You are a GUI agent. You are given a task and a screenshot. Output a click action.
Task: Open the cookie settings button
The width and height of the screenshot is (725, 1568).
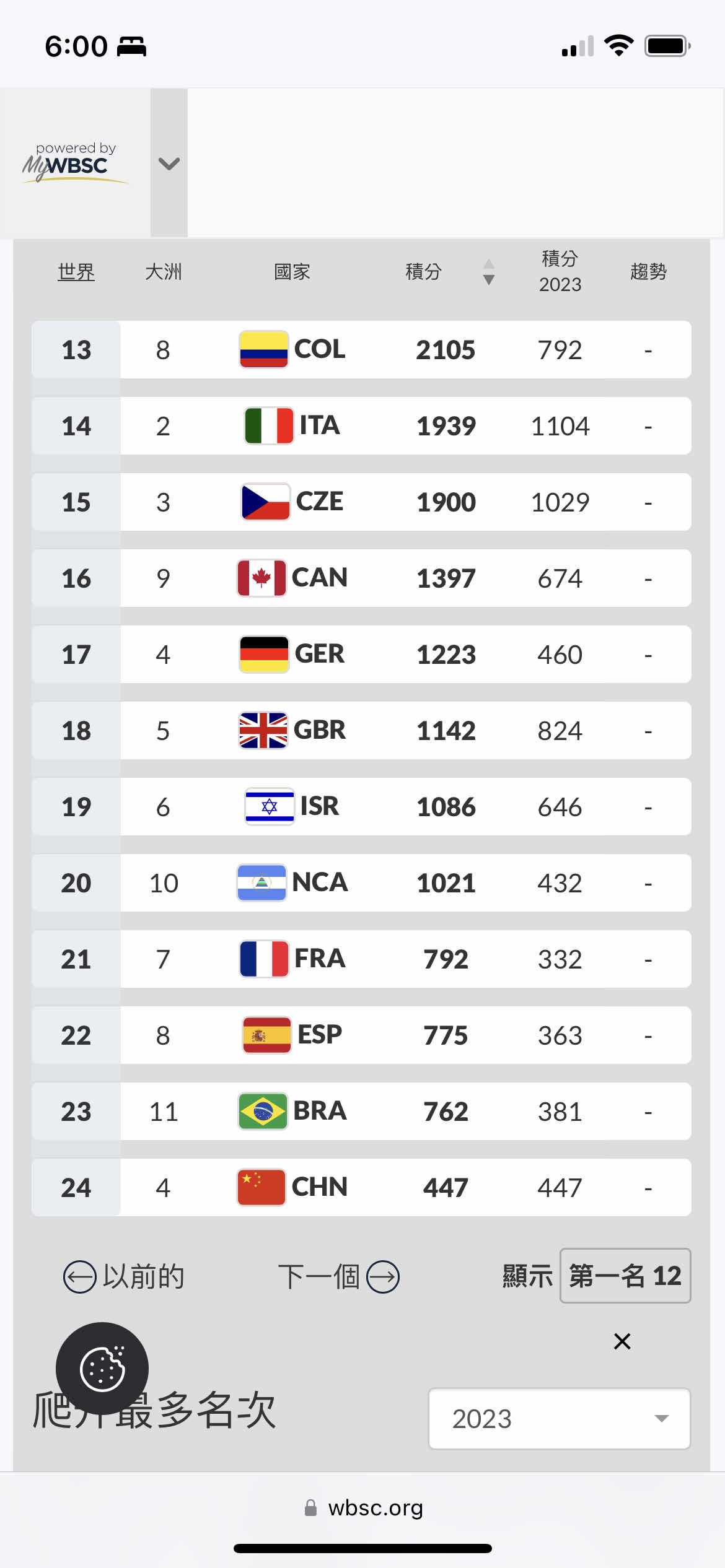click(102, 1369)
